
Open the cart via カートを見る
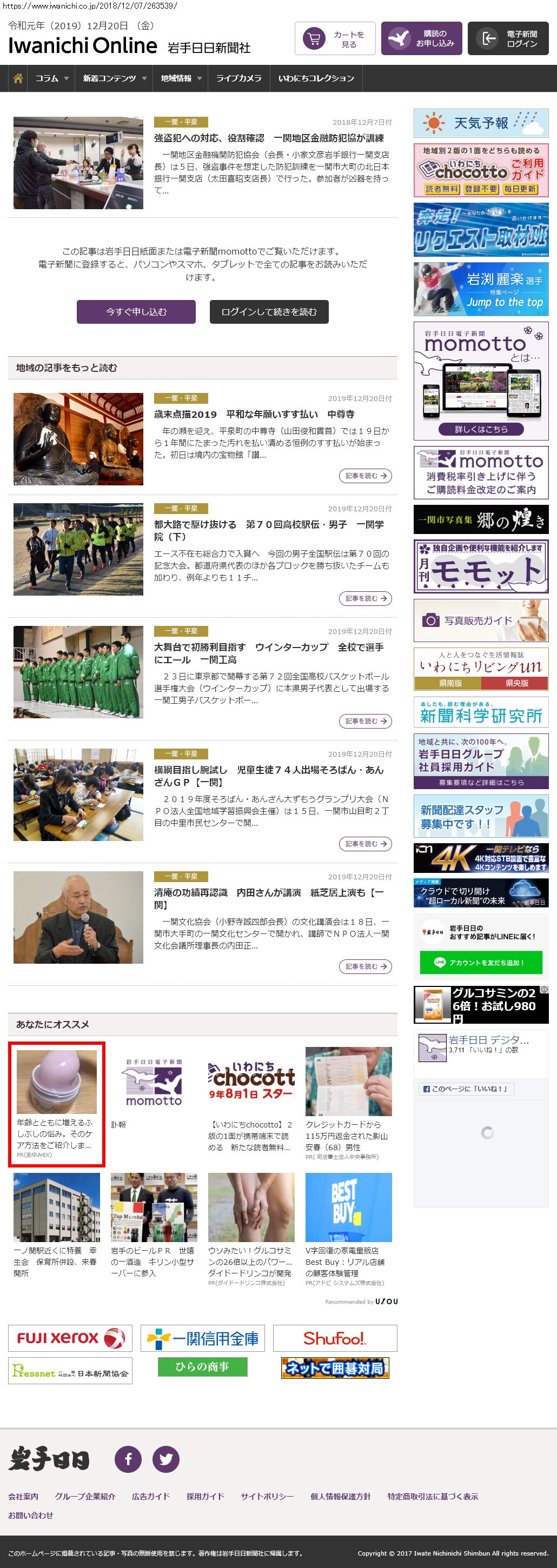tap(335, 39)
